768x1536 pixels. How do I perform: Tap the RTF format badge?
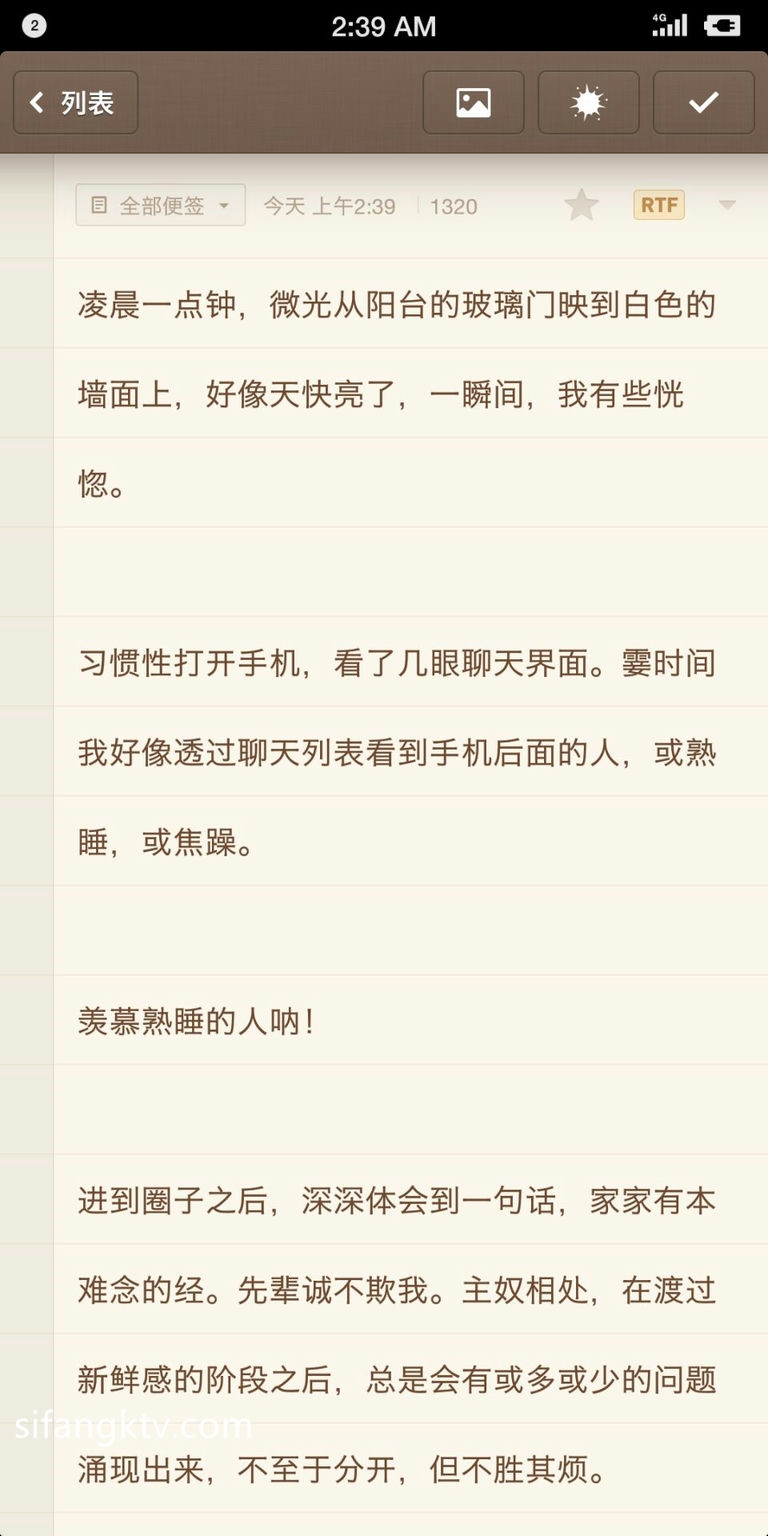pyautogui.click(x=659, y=205)
